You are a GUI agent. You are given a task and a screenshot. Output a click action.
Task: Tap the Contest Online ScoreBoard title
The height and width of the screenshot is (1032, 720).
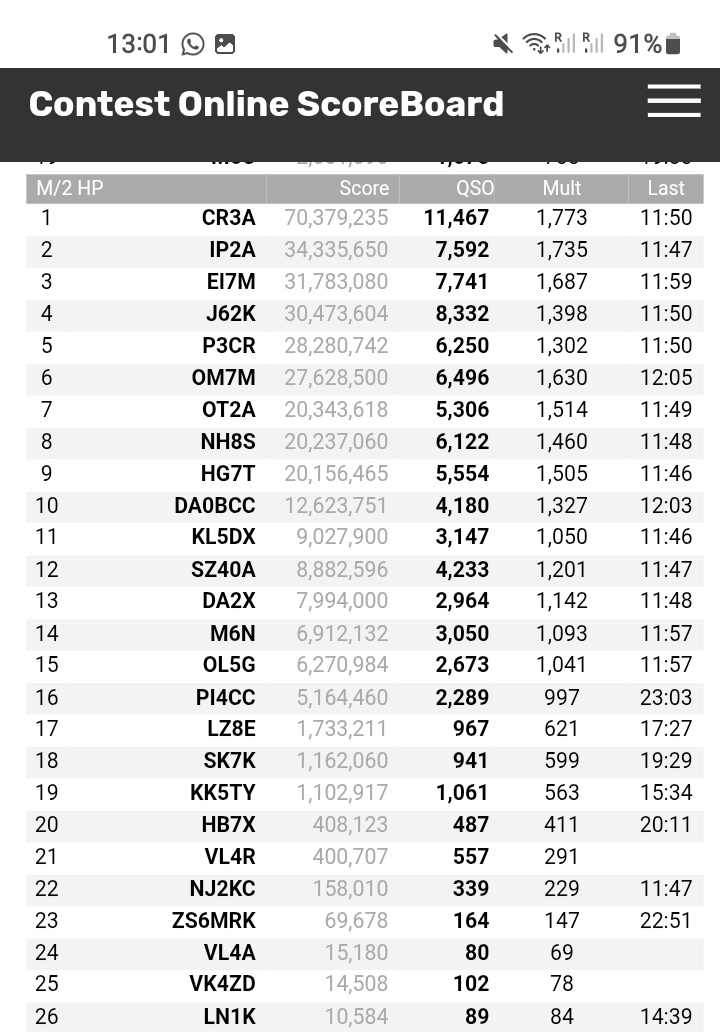(x=266, y=104)
